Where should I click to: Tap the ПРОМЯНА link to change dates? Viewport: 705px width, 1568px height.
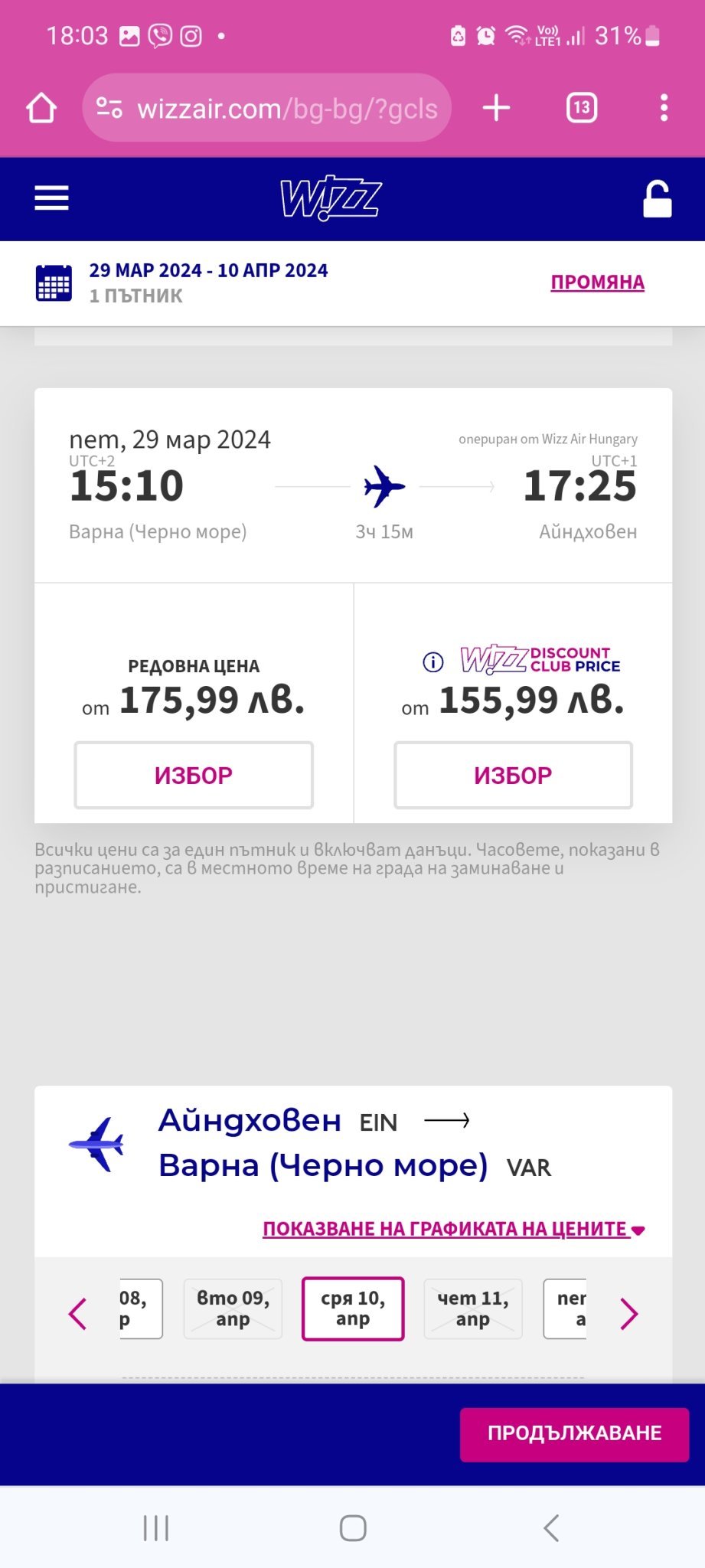coord(597,283)
